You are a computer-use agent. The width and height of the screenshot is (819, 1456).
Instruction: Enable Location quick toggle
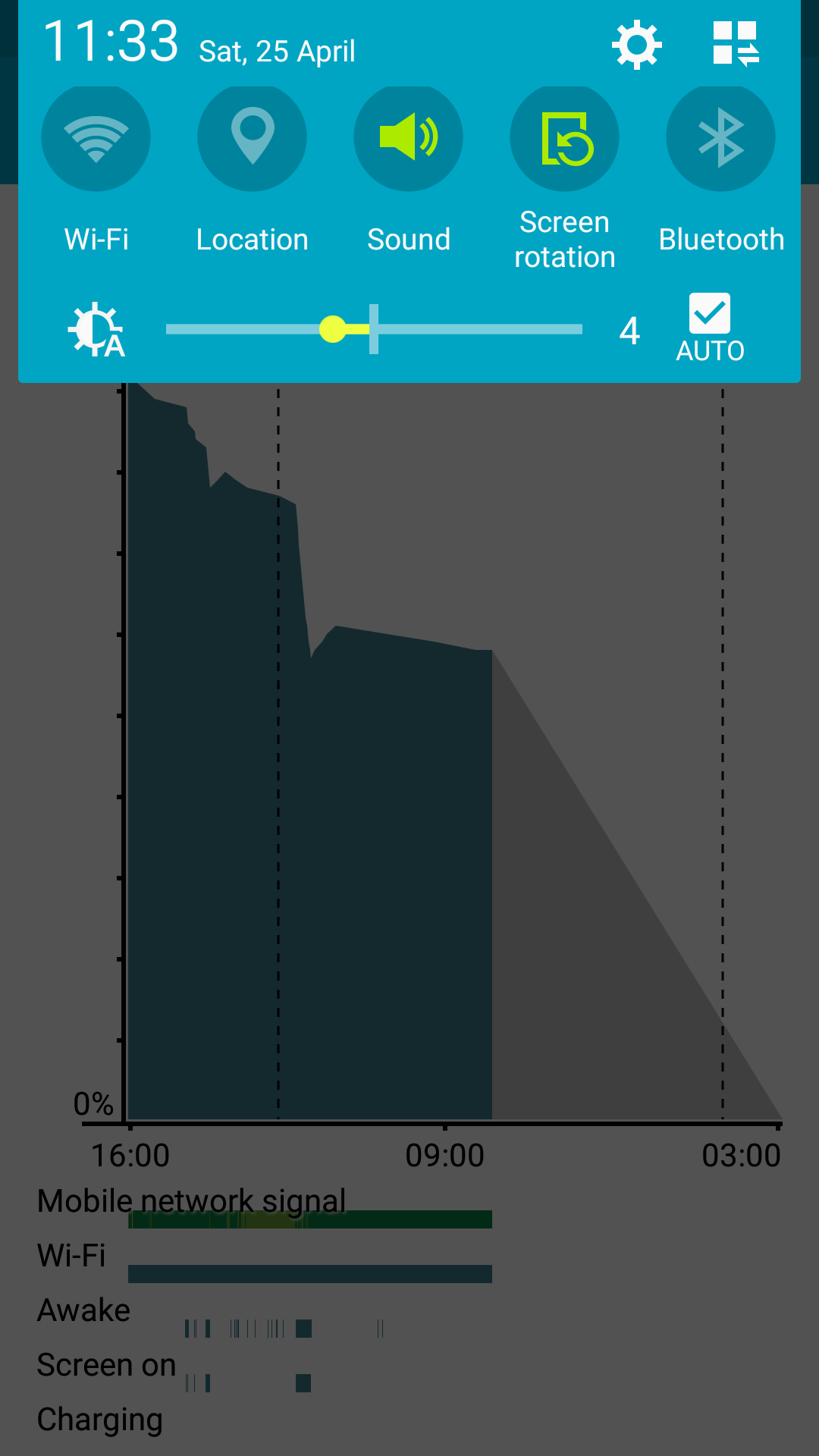pyautogui.click(x=252, y=138)
